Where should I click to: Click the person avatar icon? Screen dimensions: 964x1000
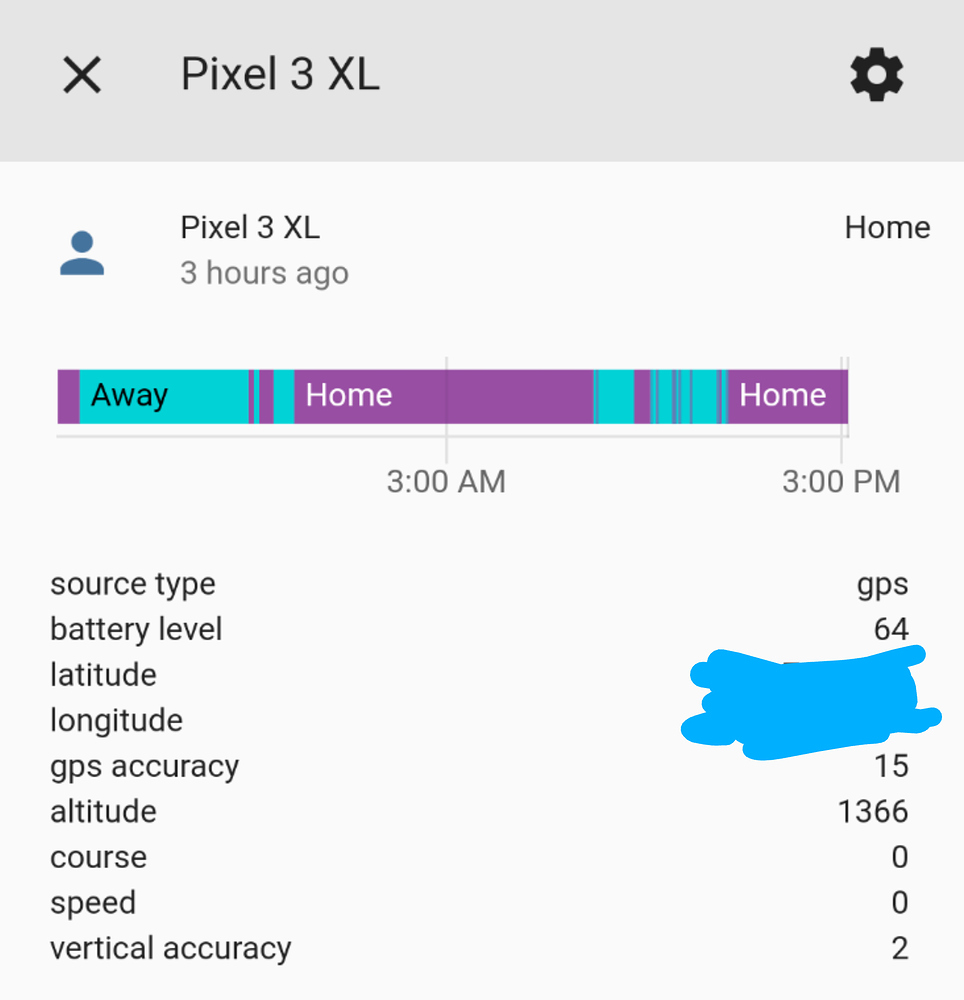pyautogui.click(x=83, y=250)
